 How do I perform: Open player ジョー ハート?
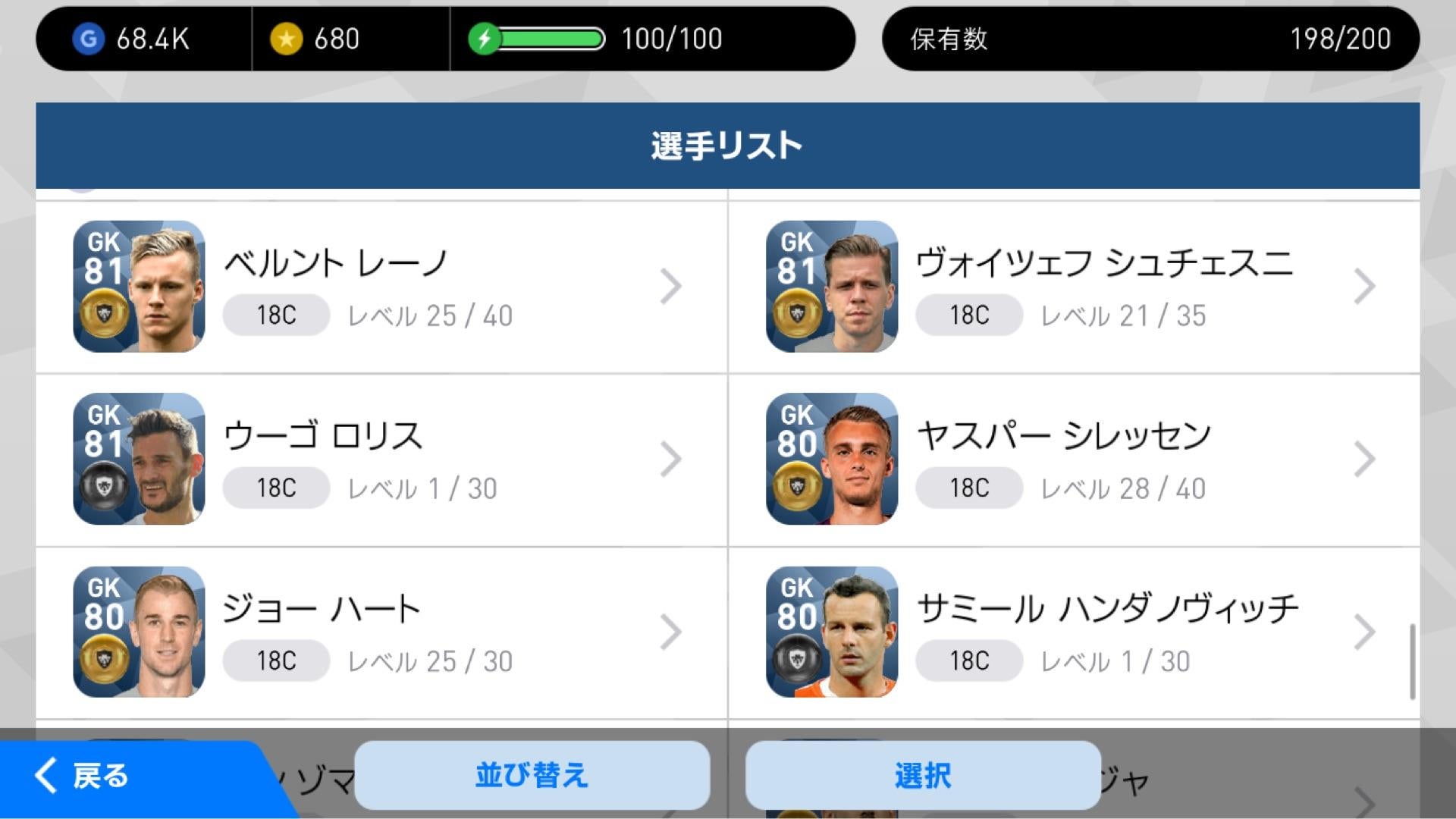[x=379, y=632]
